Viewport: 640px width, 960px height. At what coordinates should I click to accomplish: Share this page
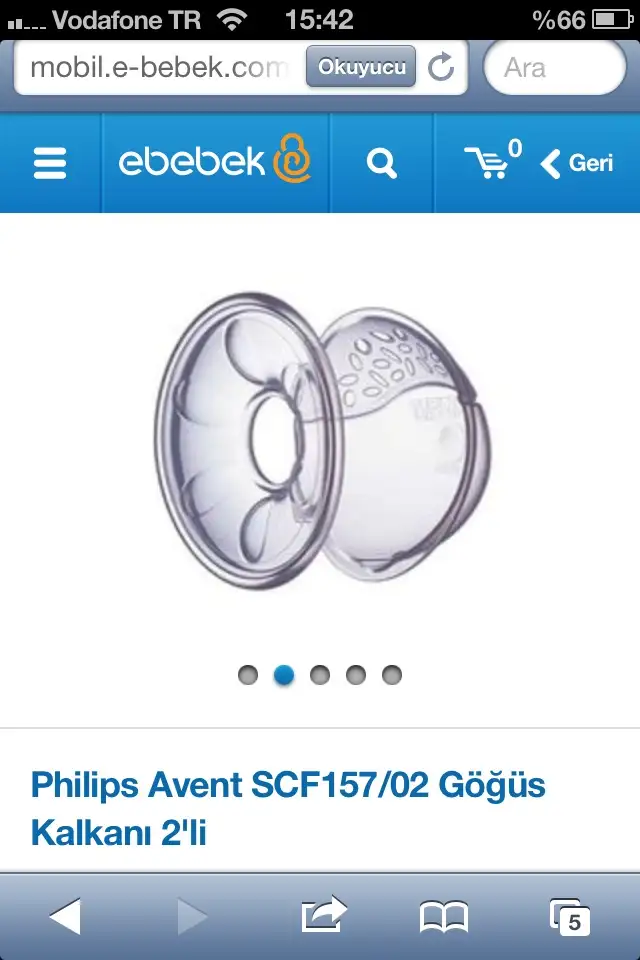[323, 915]
